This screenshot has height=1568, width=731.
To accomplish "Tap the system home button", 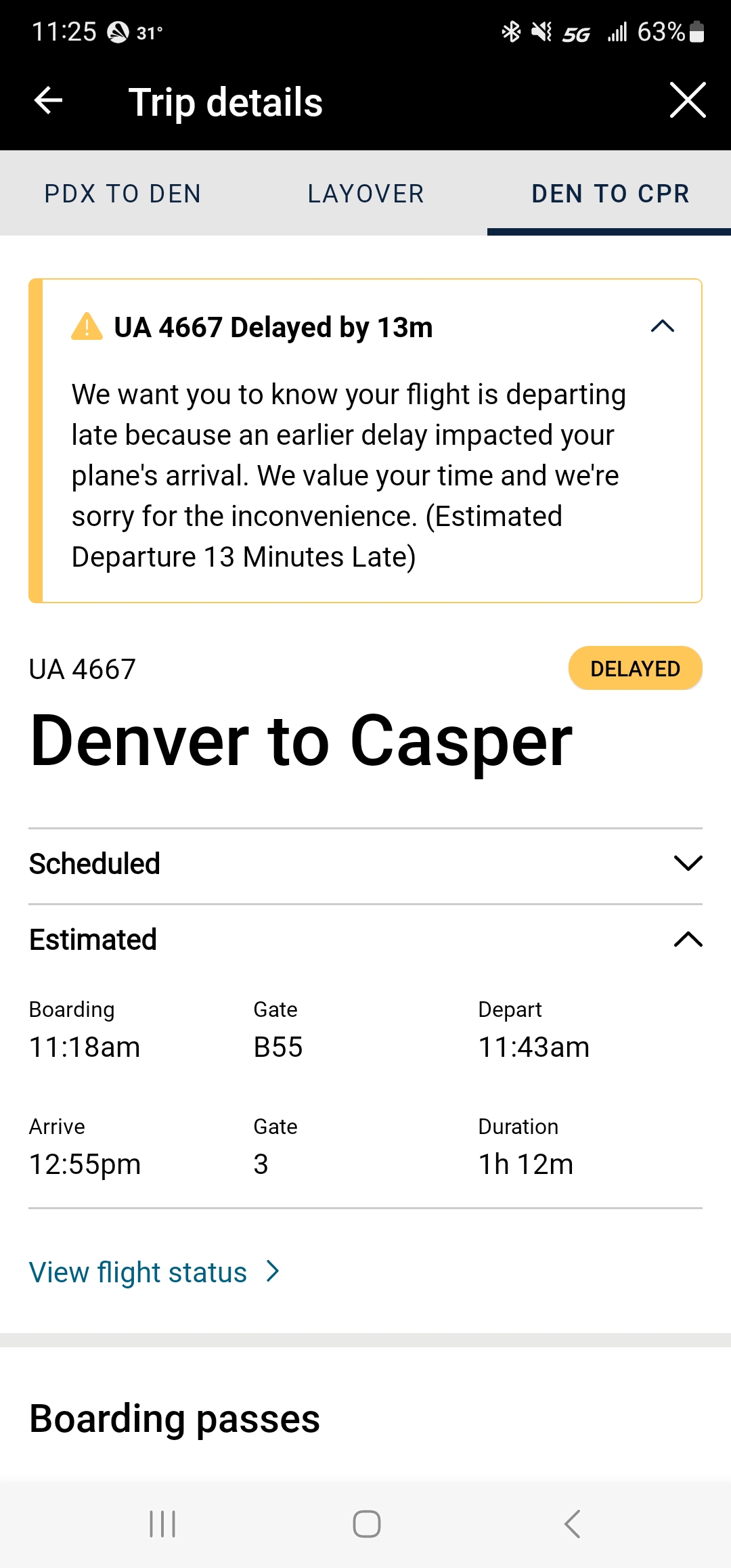I will pos(366,1524).
